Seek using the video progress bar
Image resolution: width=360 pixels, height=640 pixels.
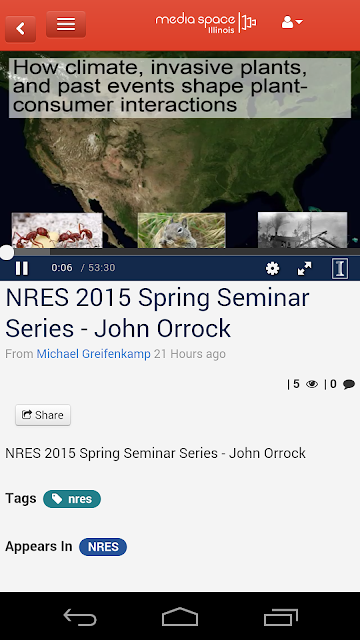point(180,252)
